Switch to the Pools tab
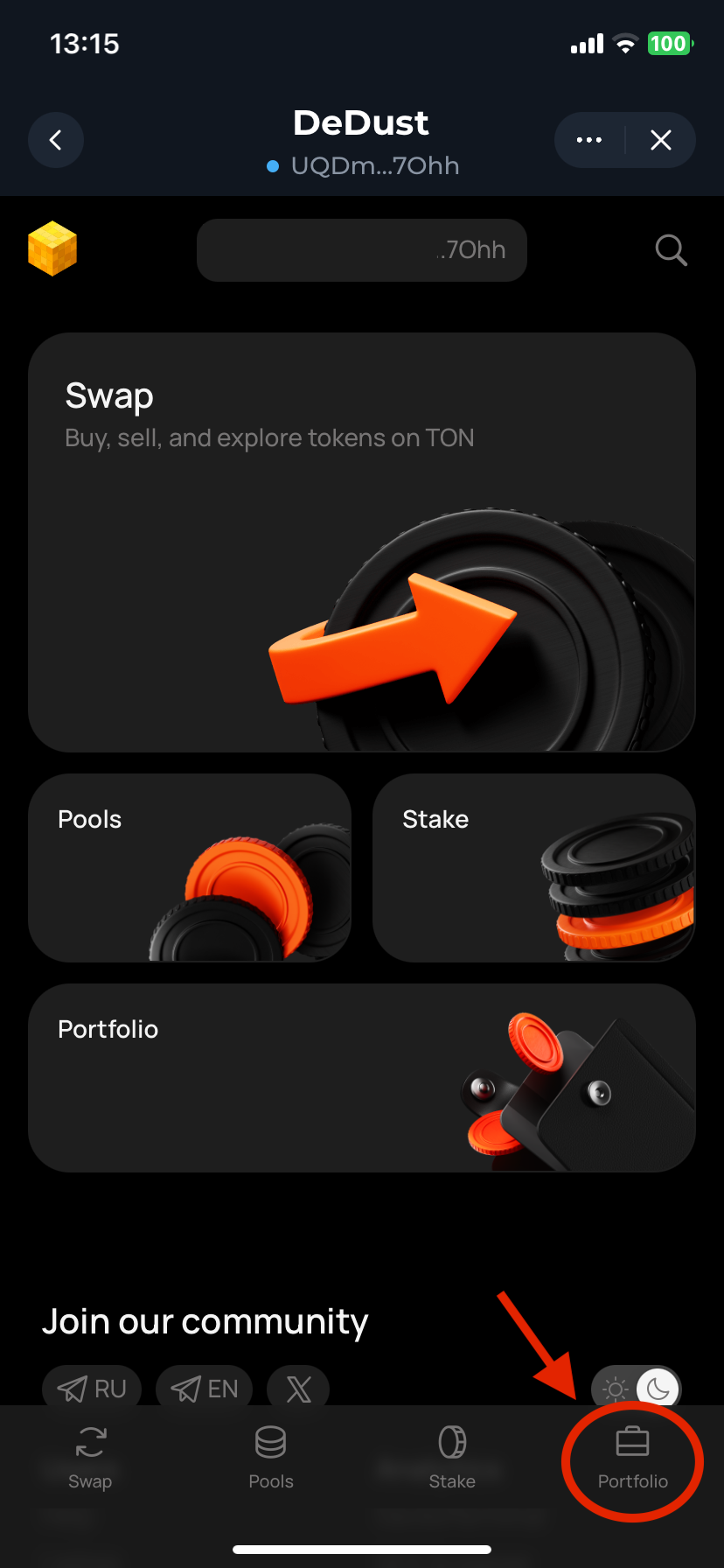The height and width of the screenshot is (1568, 724). coord(271,1458)
